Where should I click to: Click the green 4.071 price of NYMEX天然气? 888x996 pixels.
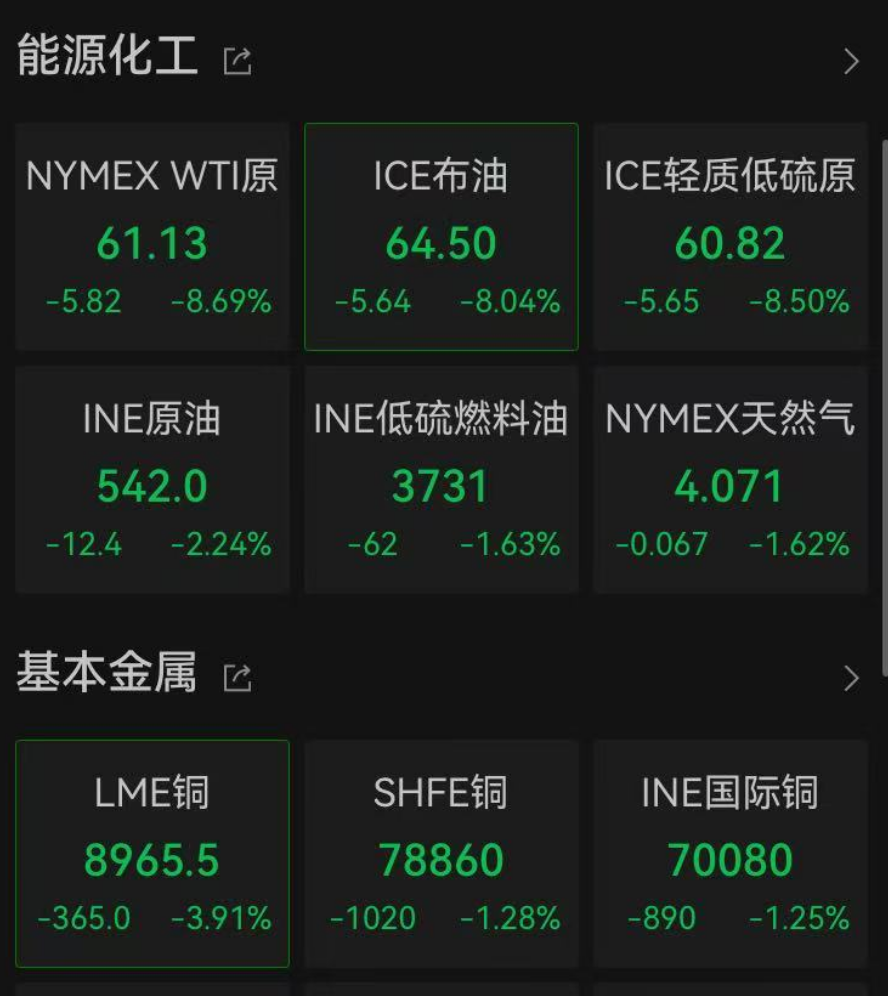(730, 487)
